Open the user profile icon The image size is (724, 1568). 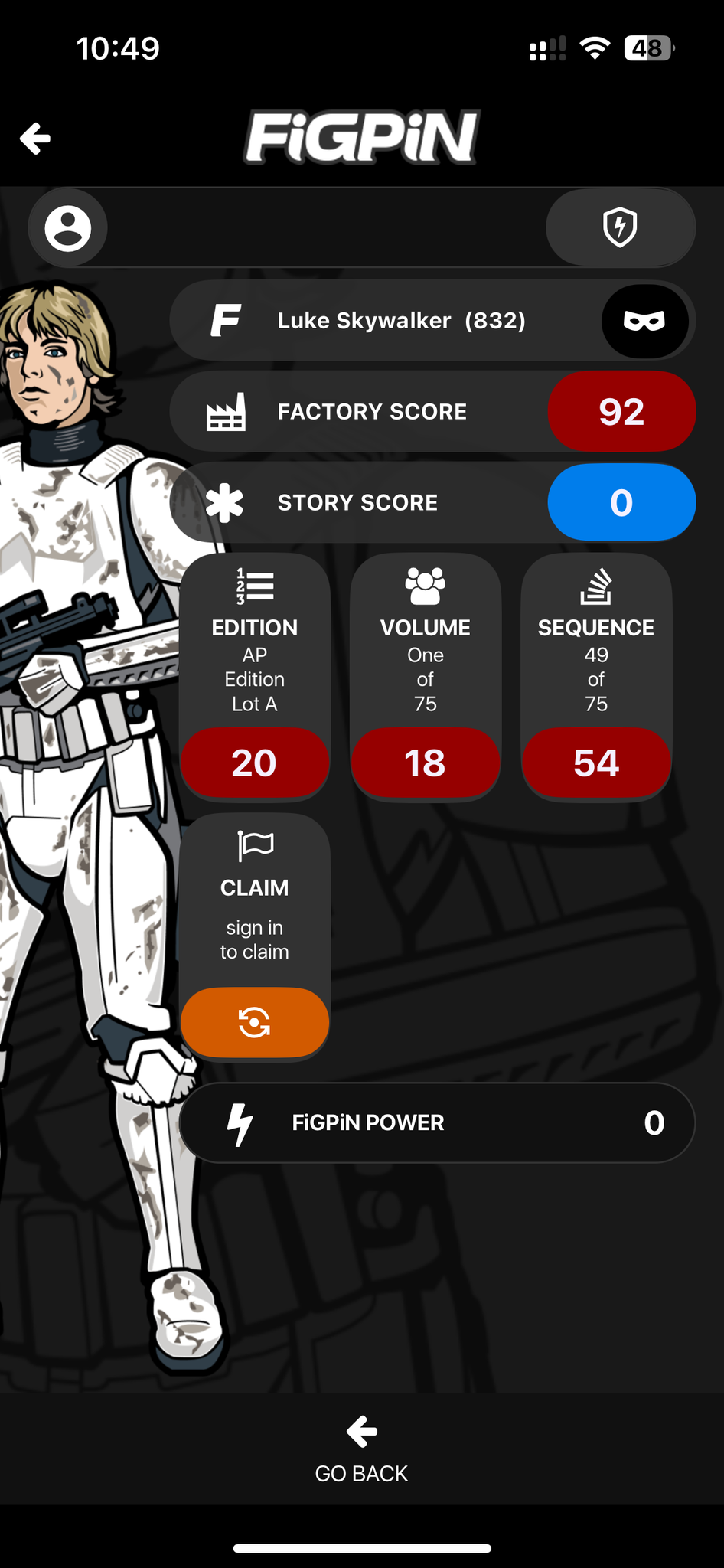coord(67,228)
